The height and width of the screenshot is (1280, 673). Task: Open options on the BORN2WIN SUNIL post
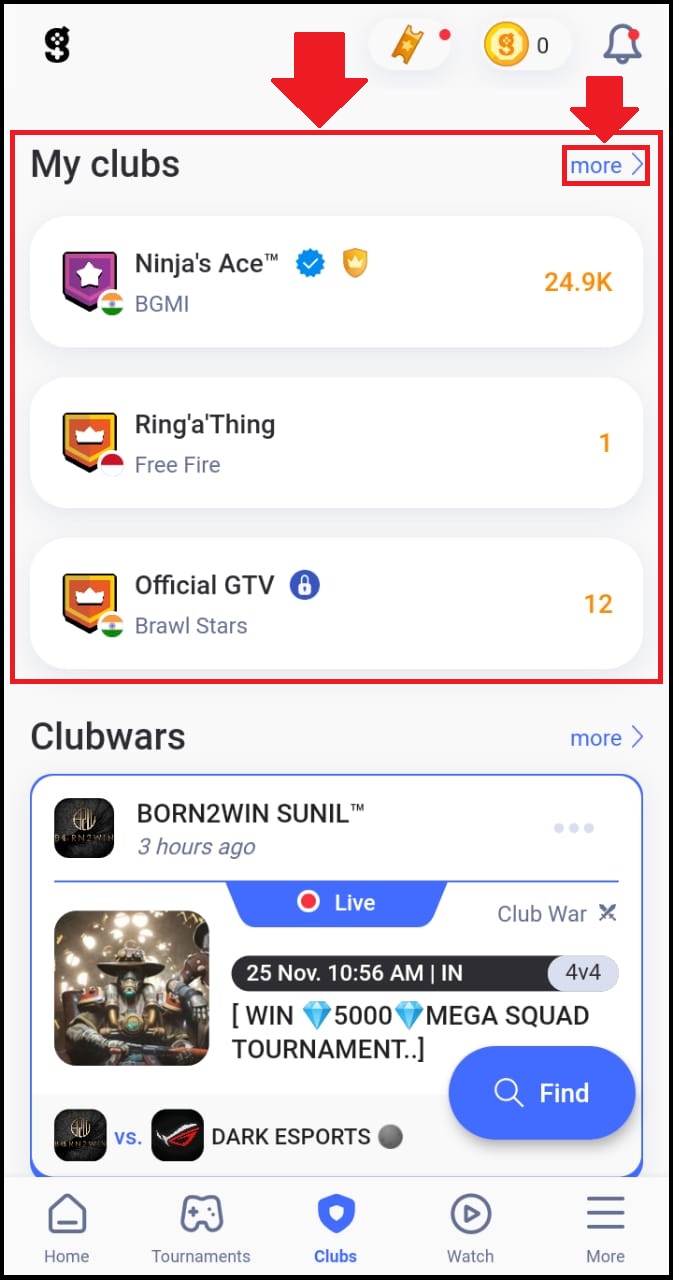(574, 828)
